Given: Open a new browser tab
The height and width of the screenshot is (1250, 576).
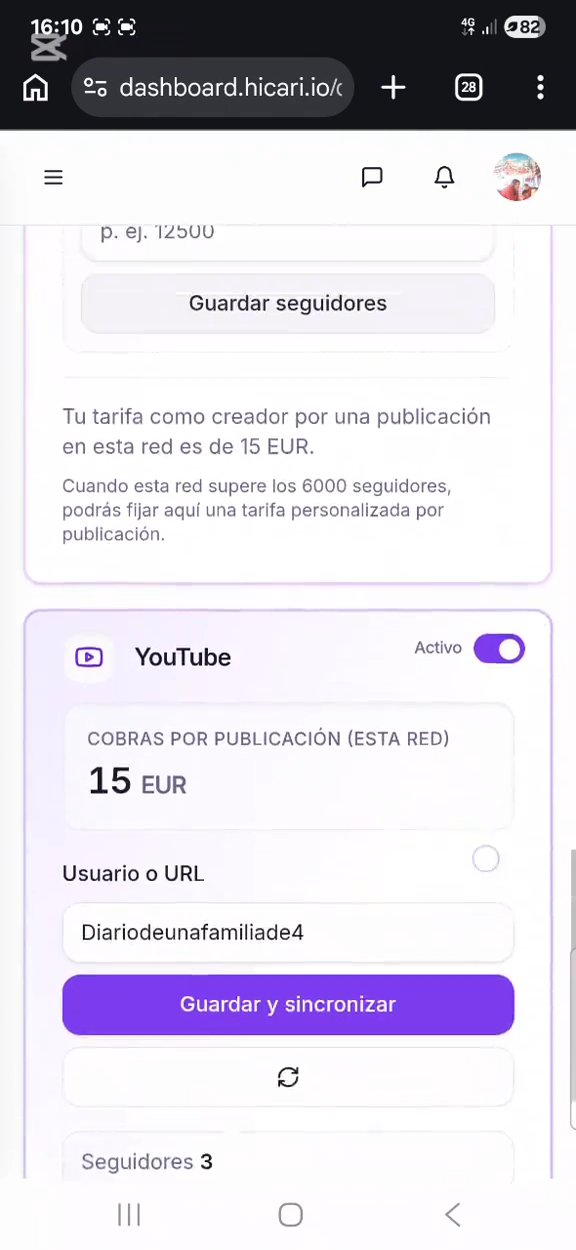Looking at the screenshot, I should coord(393,88).
